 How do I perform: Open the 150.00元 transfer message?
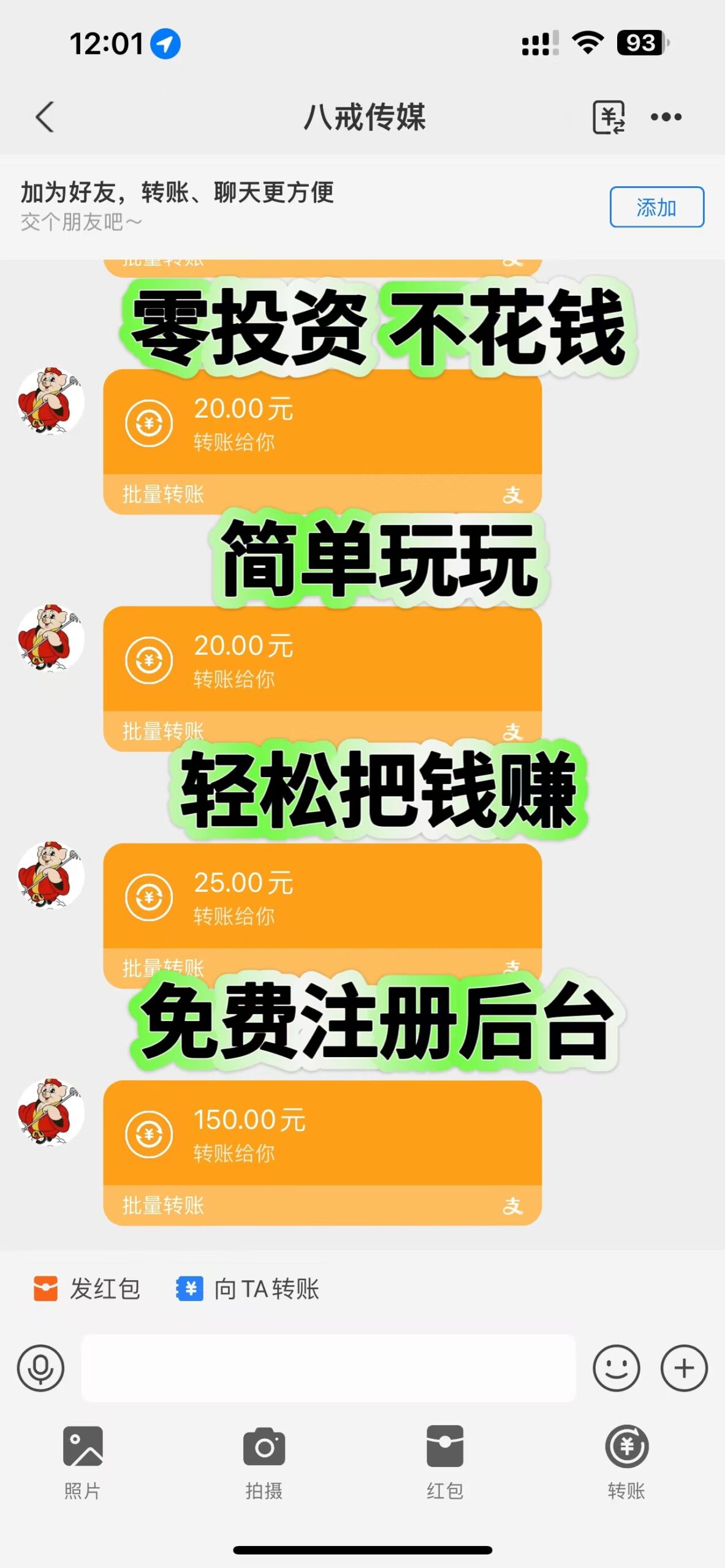[x=322, y=1134]
